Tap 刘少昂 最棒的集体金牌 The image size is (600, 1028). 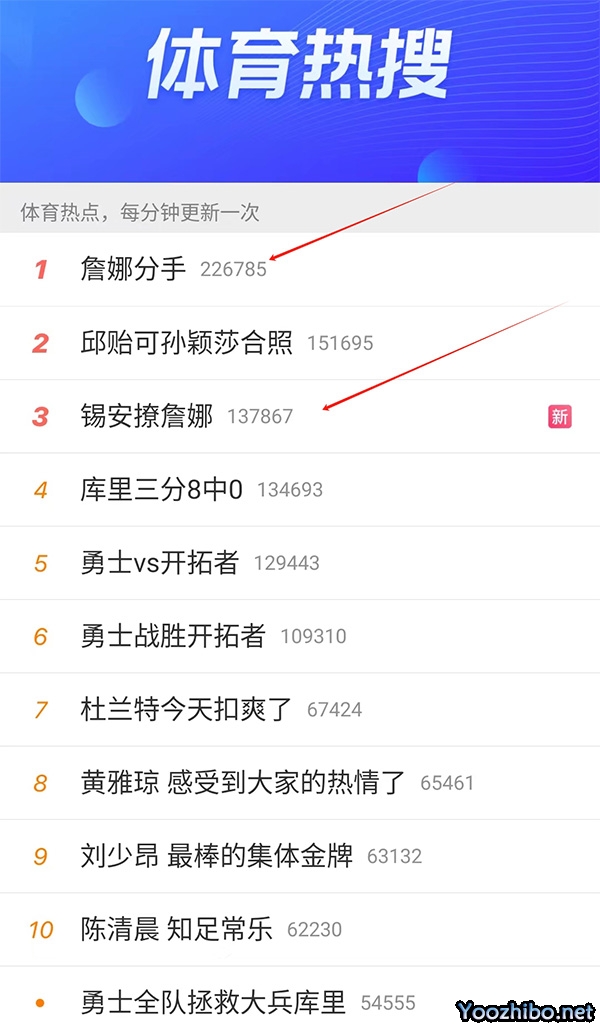[217, 856]
